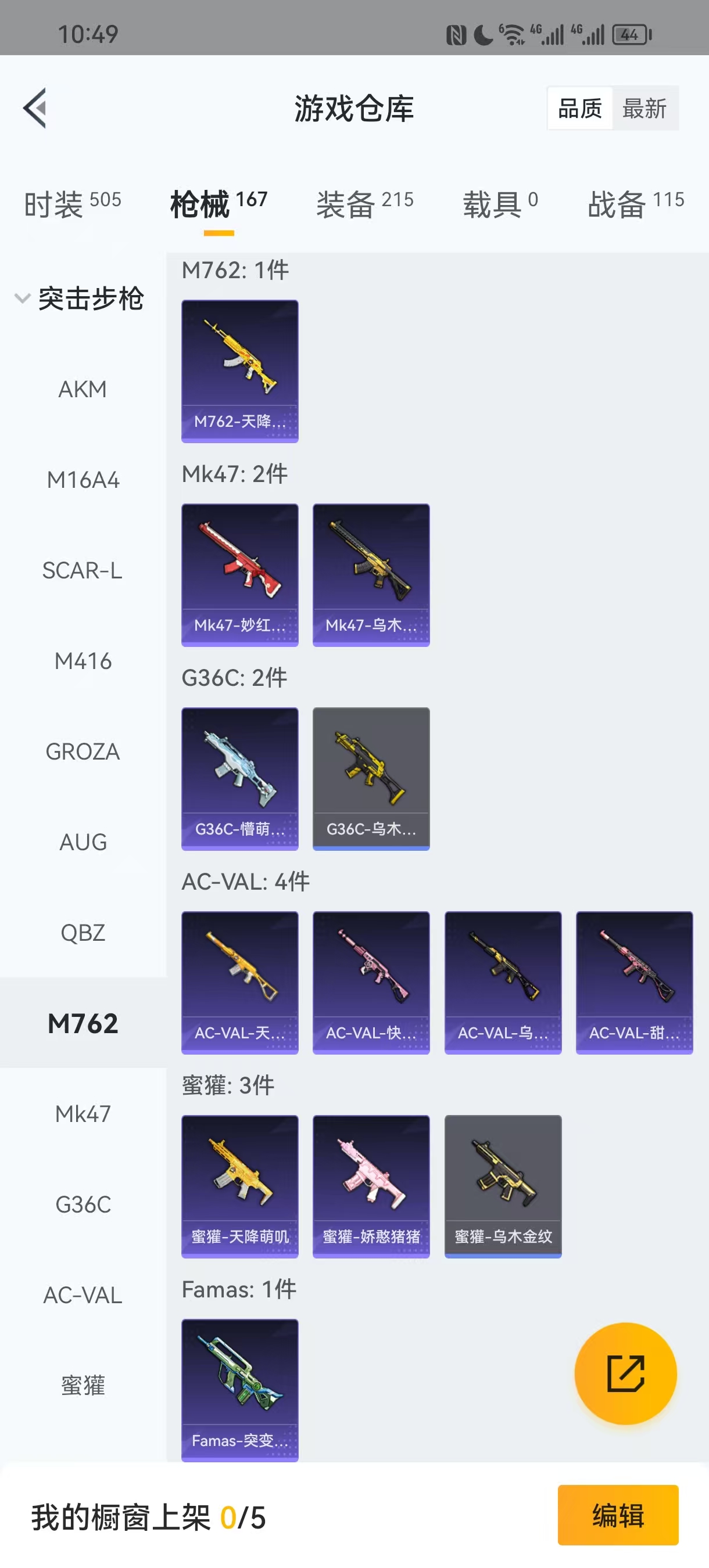
Task: Open the Famas-突变 skin card
Action: pos(239,1390)
